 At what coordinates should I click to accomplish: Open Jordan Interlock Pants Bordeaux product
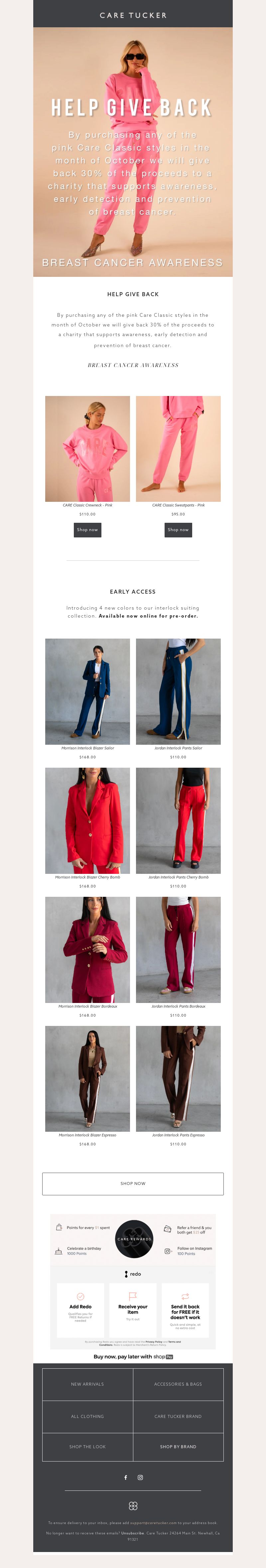click(x=178, y=949)
